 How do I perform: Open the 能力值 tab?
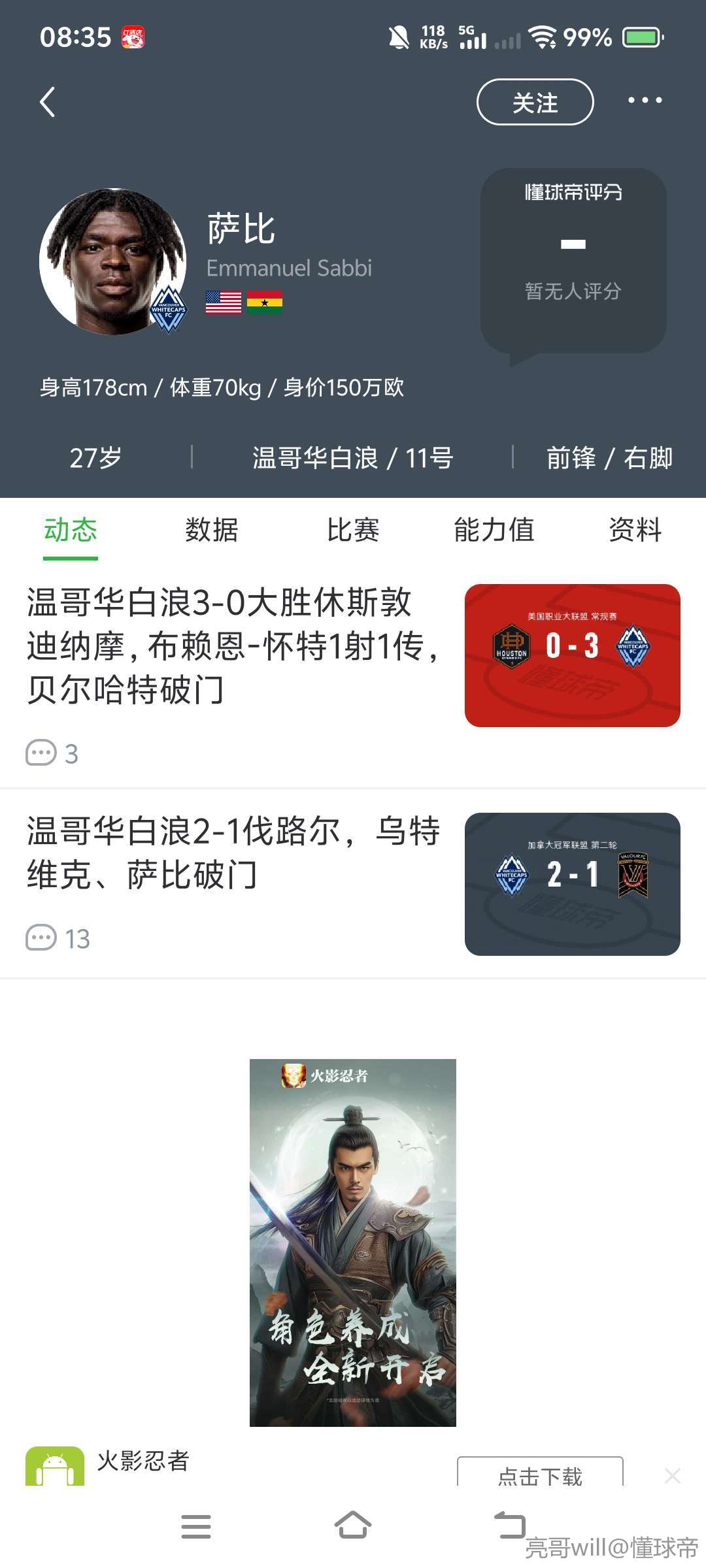[x=494, y=529]
